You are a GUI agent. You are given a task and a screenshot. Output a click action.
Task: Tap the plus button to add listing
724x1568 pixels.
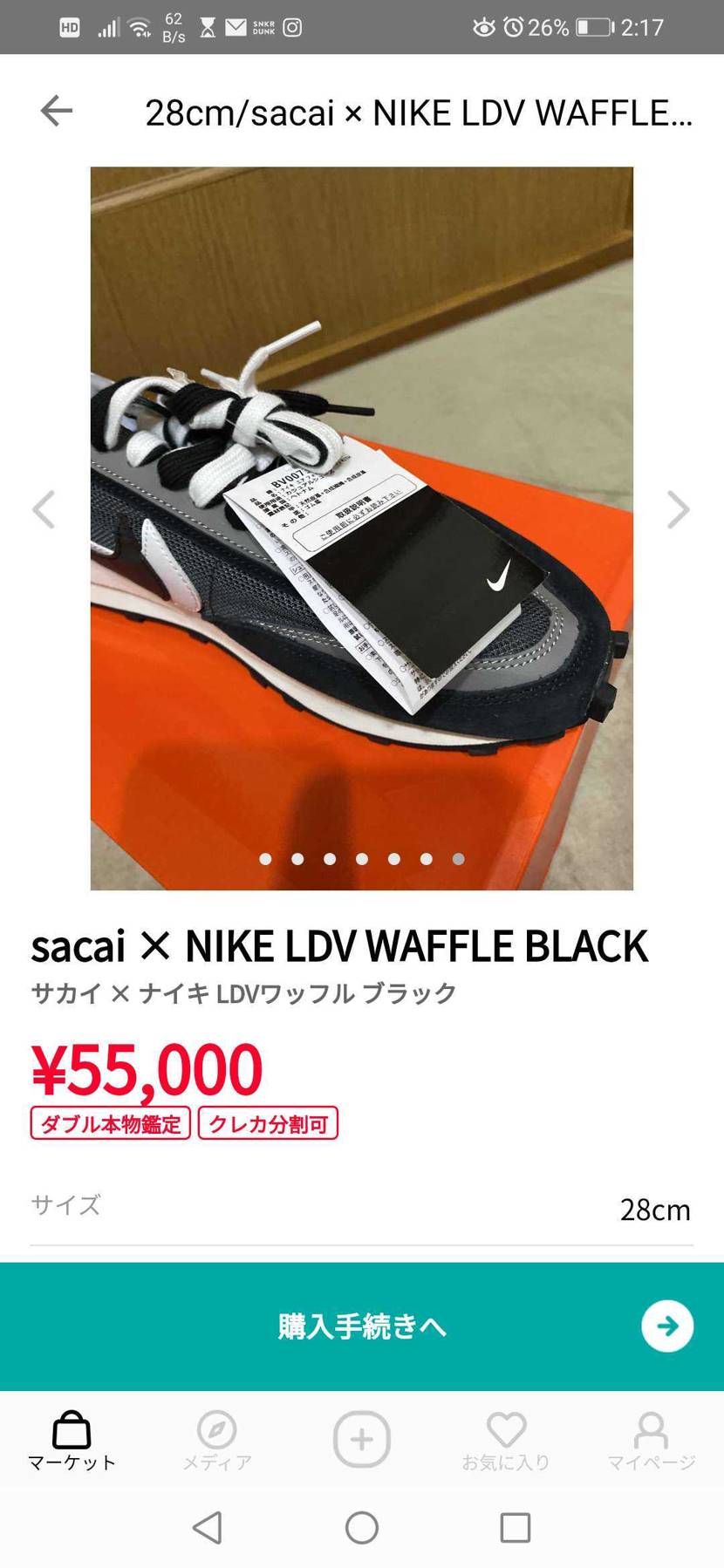click(x=361, y=1439)
